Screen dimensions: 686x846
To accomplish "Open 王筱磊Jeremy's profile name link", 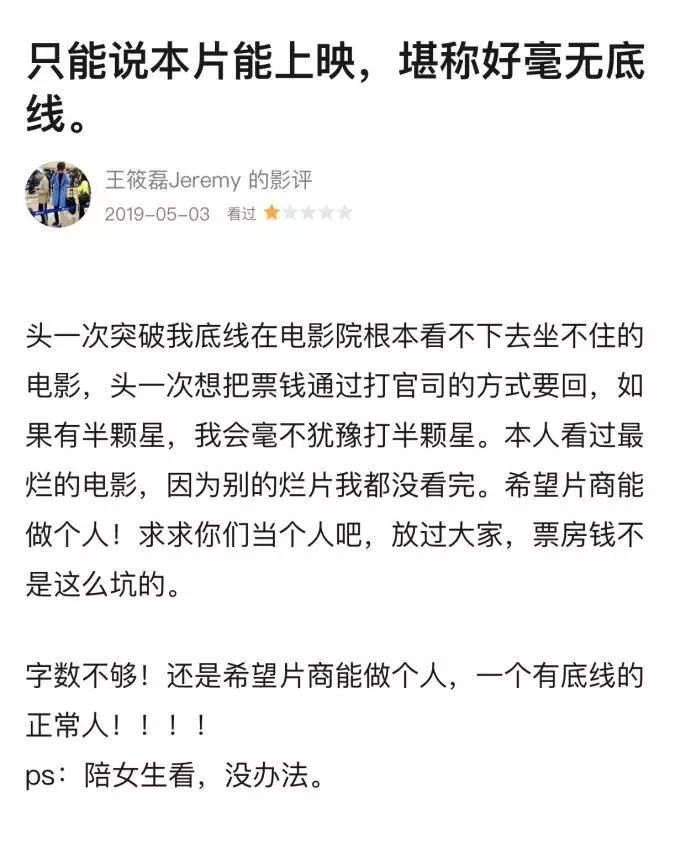I will (172, 181).
